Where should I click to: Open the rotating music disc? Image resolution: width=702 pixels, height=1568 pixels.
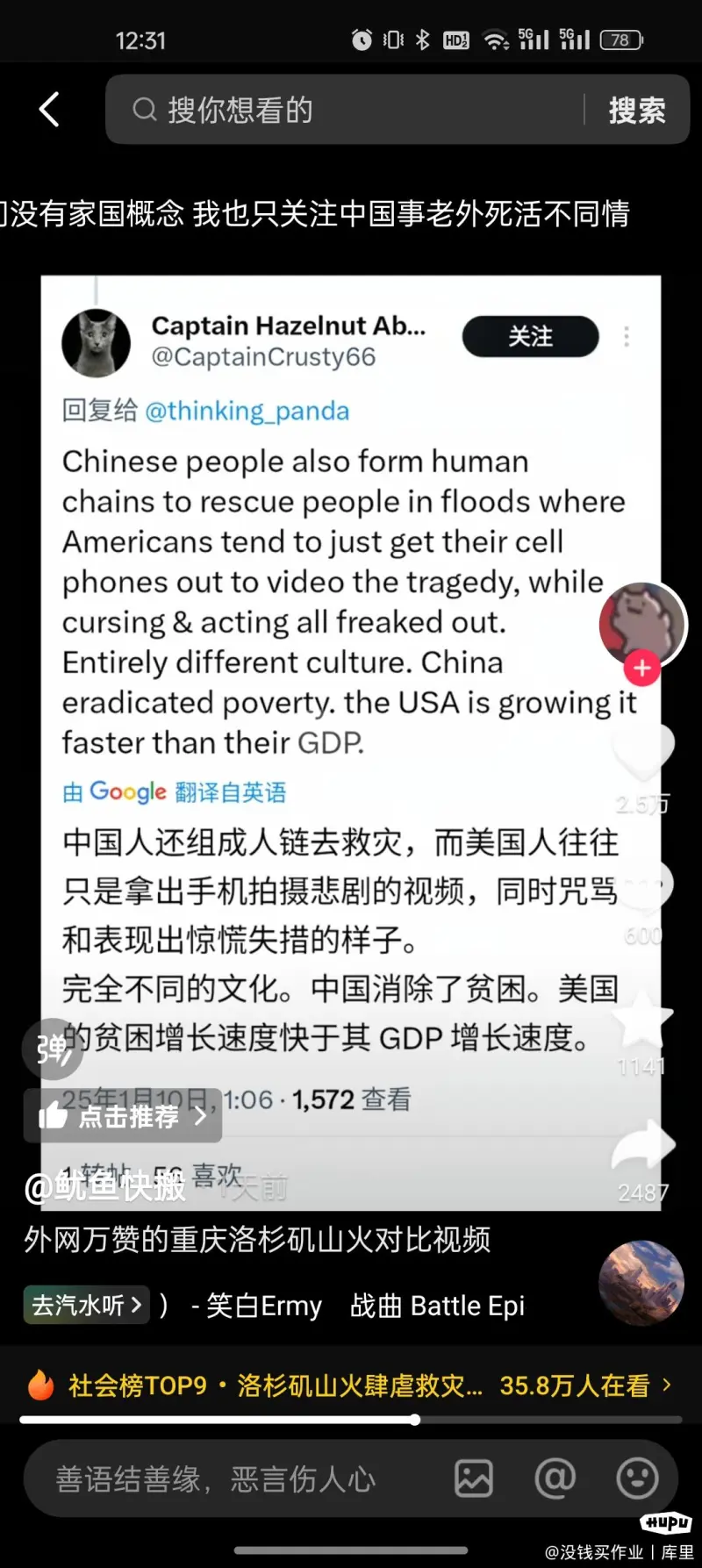(641, 1283)
